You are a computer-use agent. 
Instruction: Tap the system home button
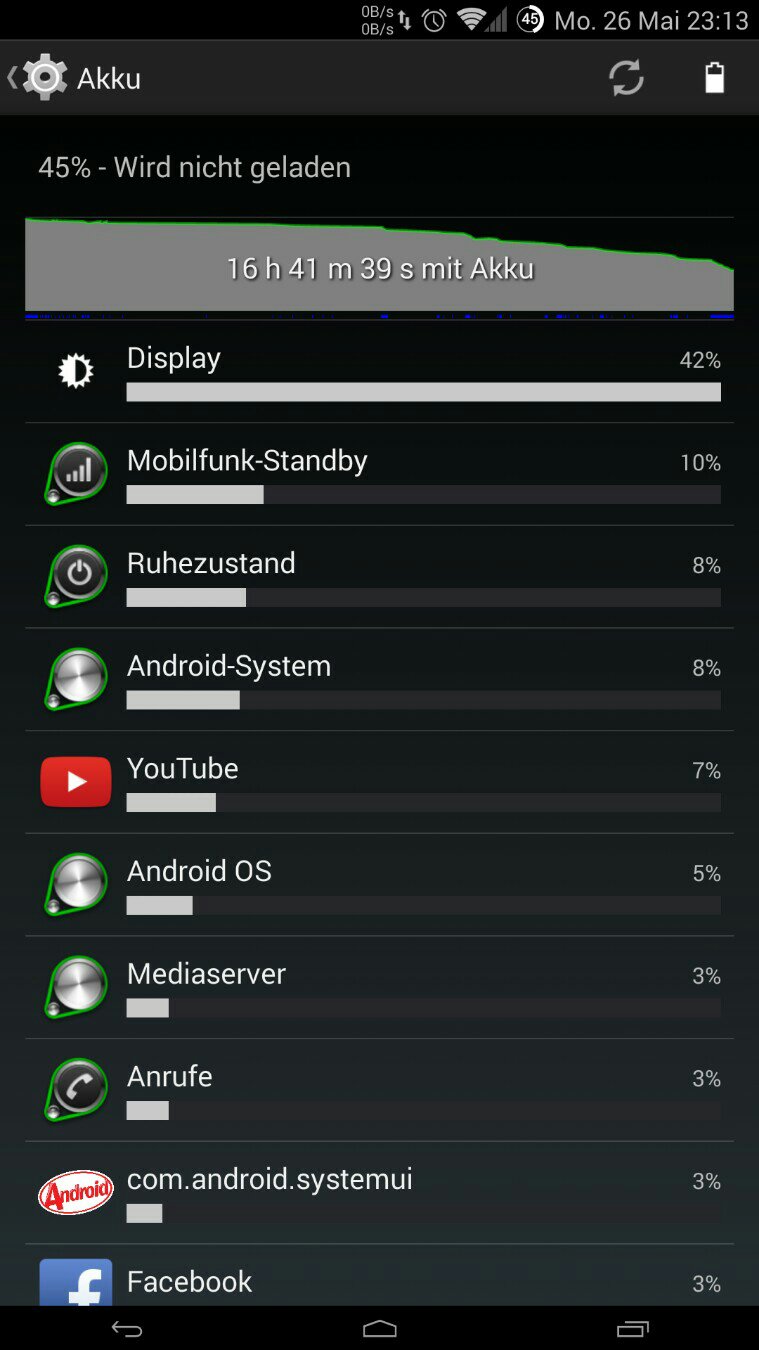pos(379,1329)
